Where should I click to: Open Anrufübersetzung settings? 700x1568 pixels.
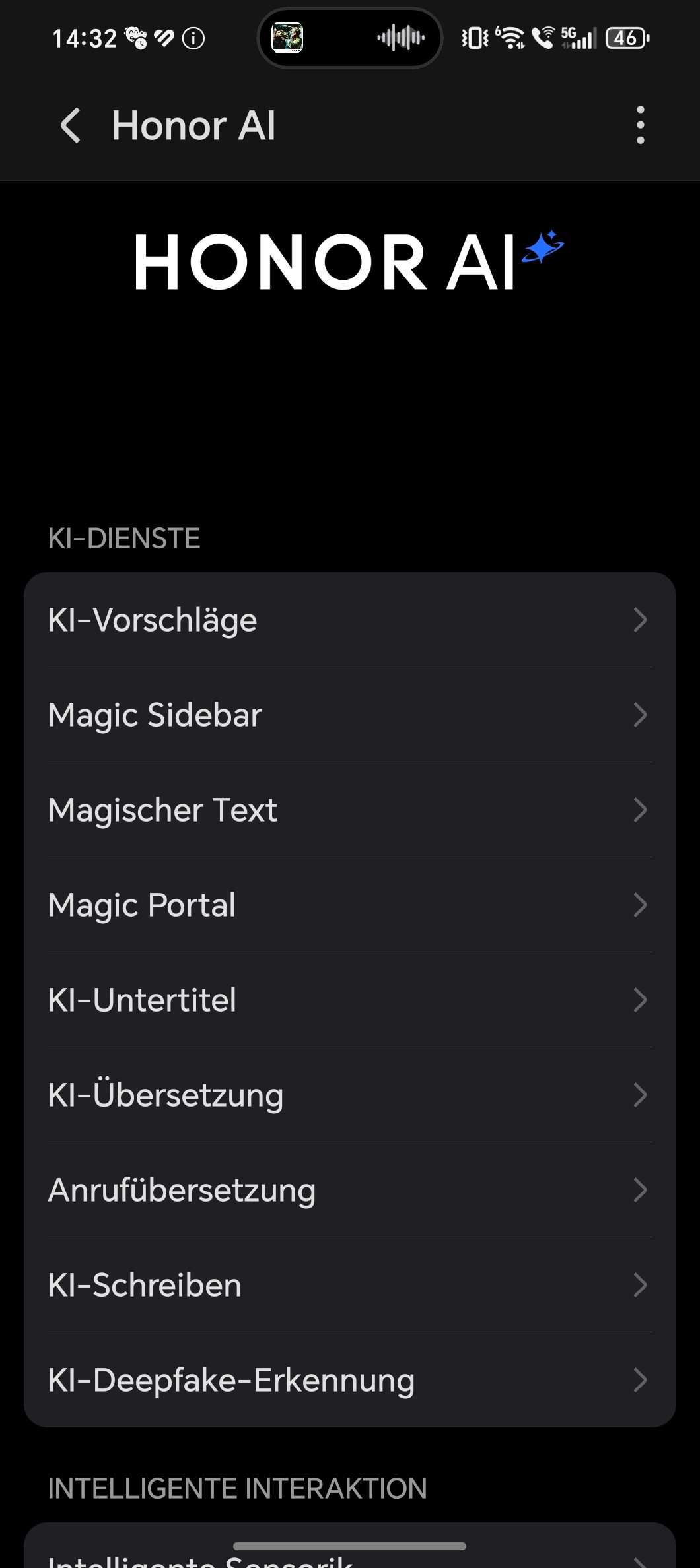coord(350,1191)
